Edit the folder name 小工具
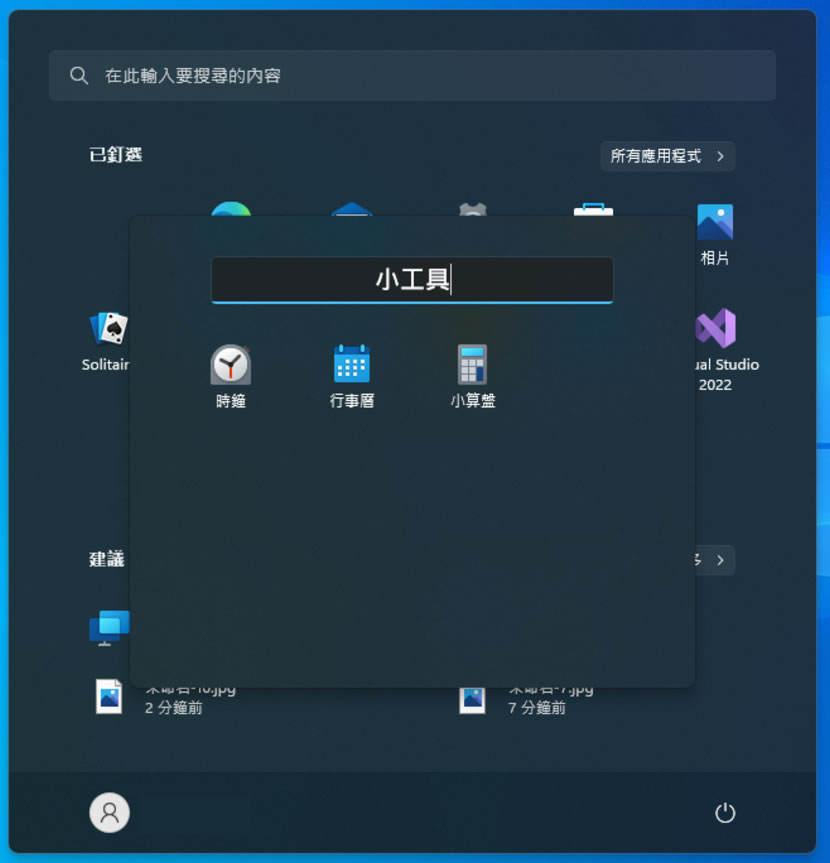 pyautogui.click(x=412, y=279)
